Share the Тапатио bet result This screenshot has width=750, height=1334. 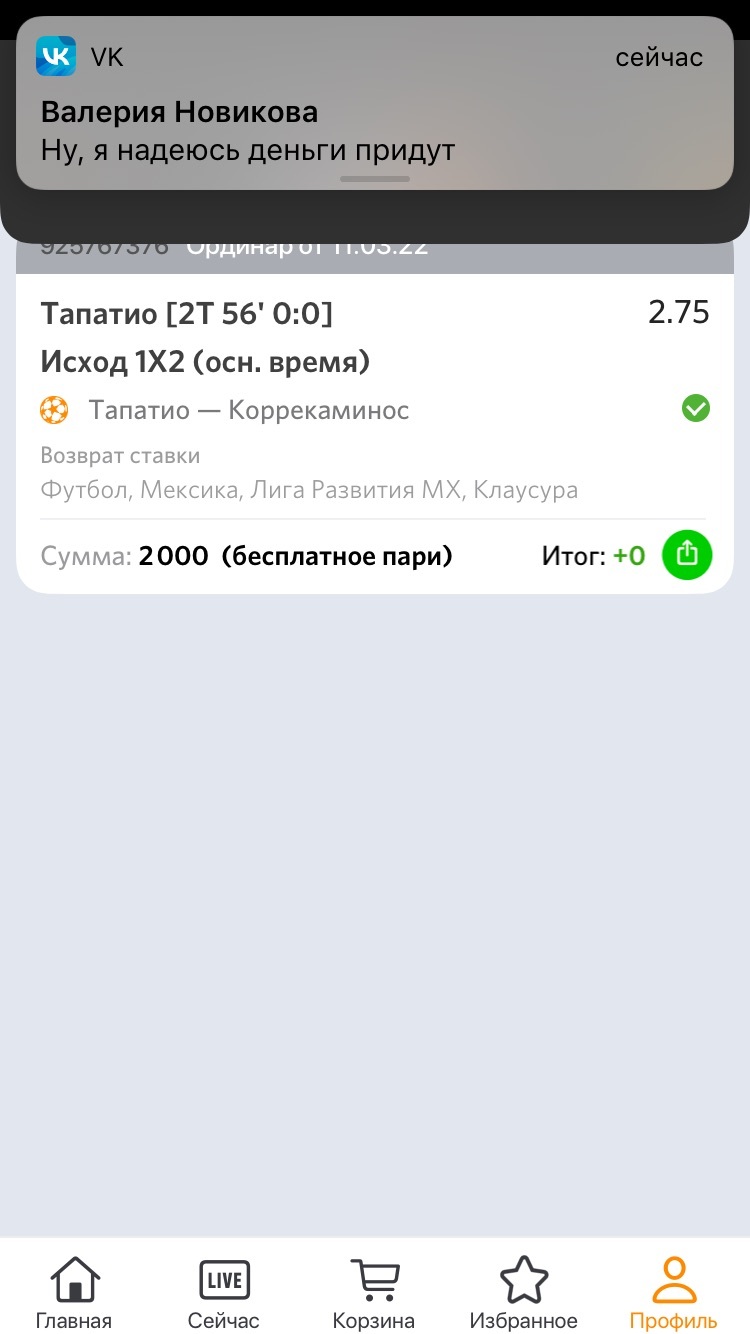[687, 555]
